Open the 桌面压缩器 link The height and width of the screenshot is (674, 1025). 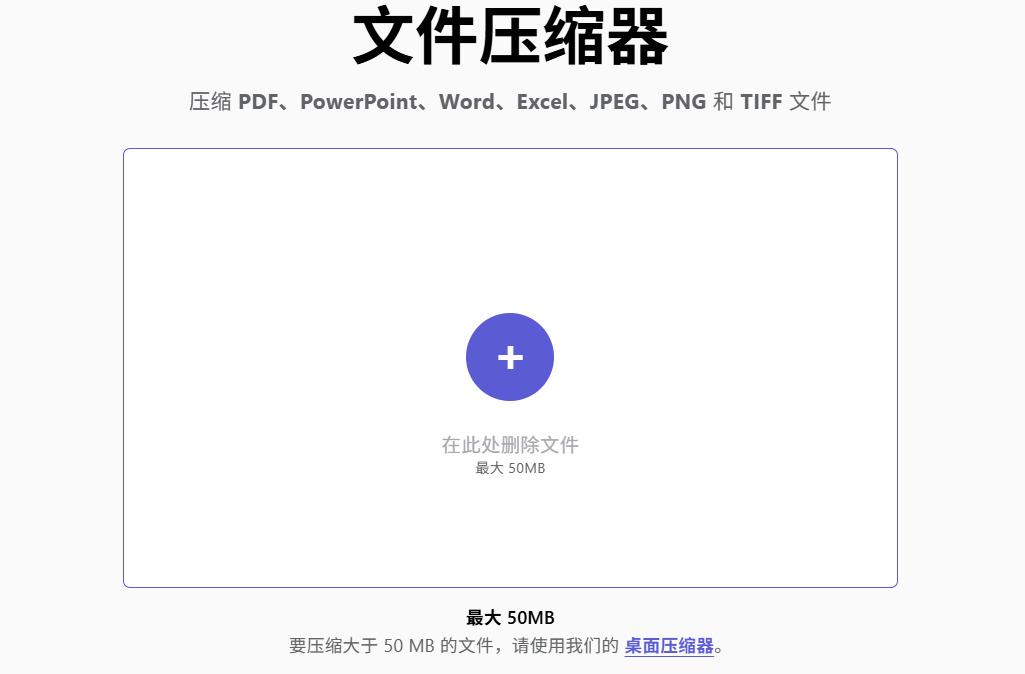pyautogui.click(x=669, y=646)
